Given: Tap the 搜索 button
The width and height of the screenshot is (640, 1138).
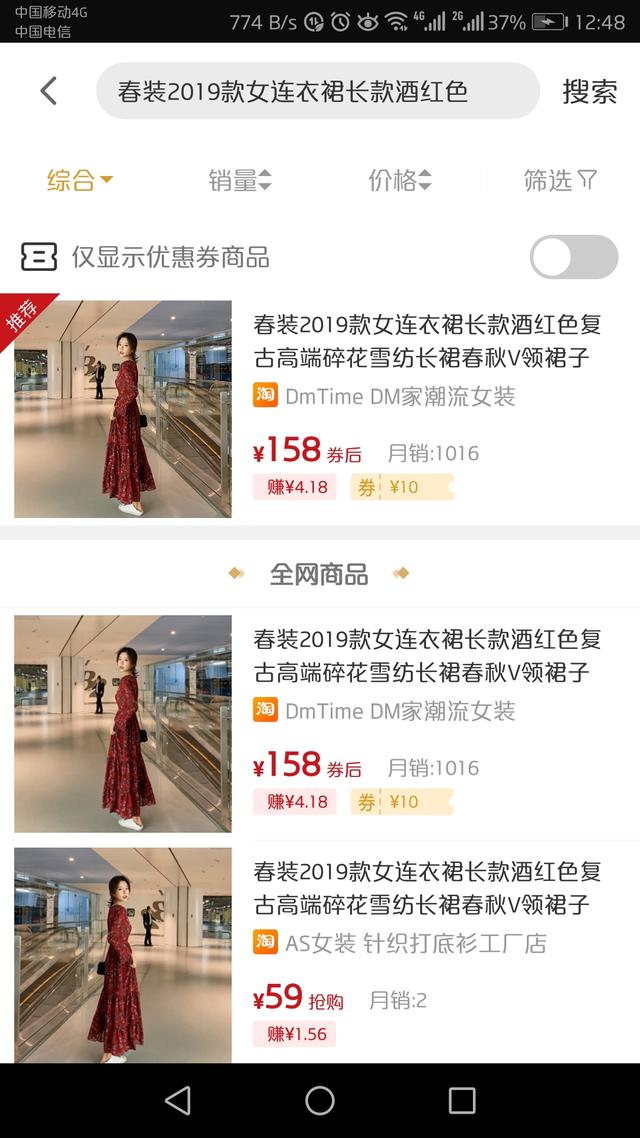Looking at the screenshot, I should [589, 91].
